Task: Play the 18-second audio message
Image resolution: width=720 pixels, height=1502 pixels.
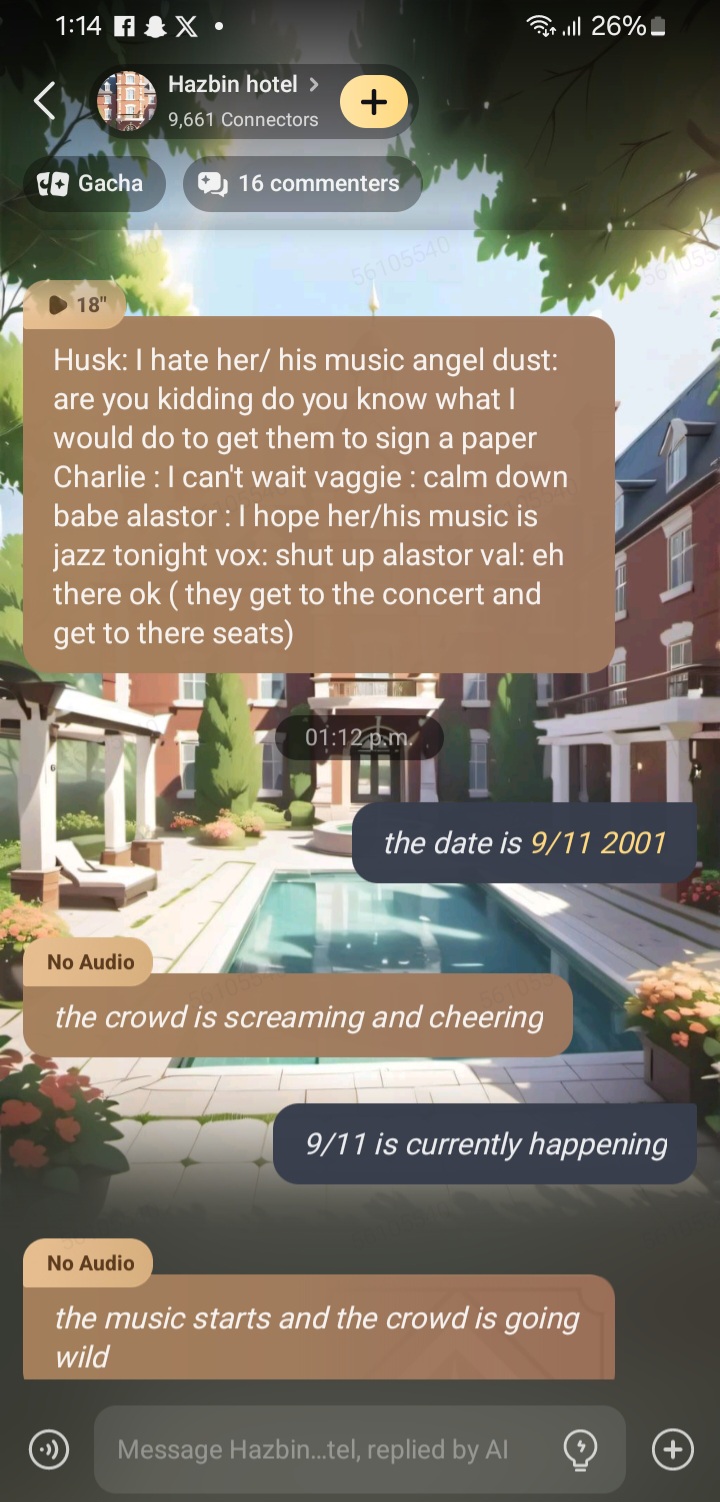Action: [76, 304]
